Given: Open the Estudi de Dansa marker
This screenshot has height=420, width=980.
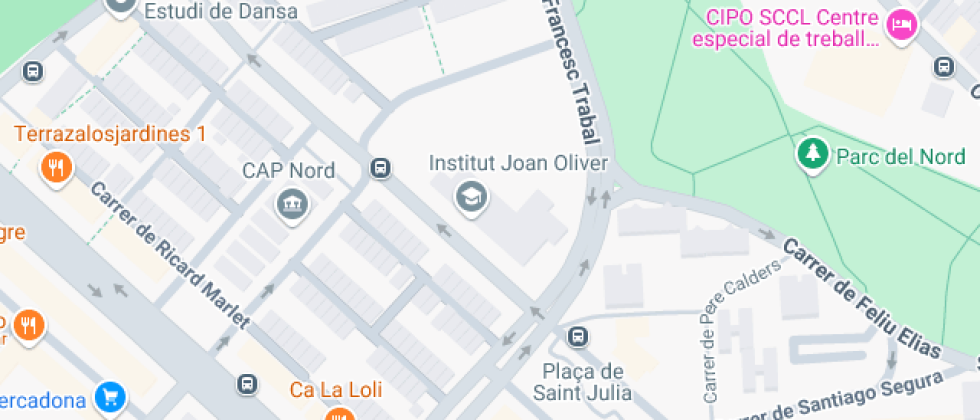Looking at the screenshot, I should click(121, 8).
